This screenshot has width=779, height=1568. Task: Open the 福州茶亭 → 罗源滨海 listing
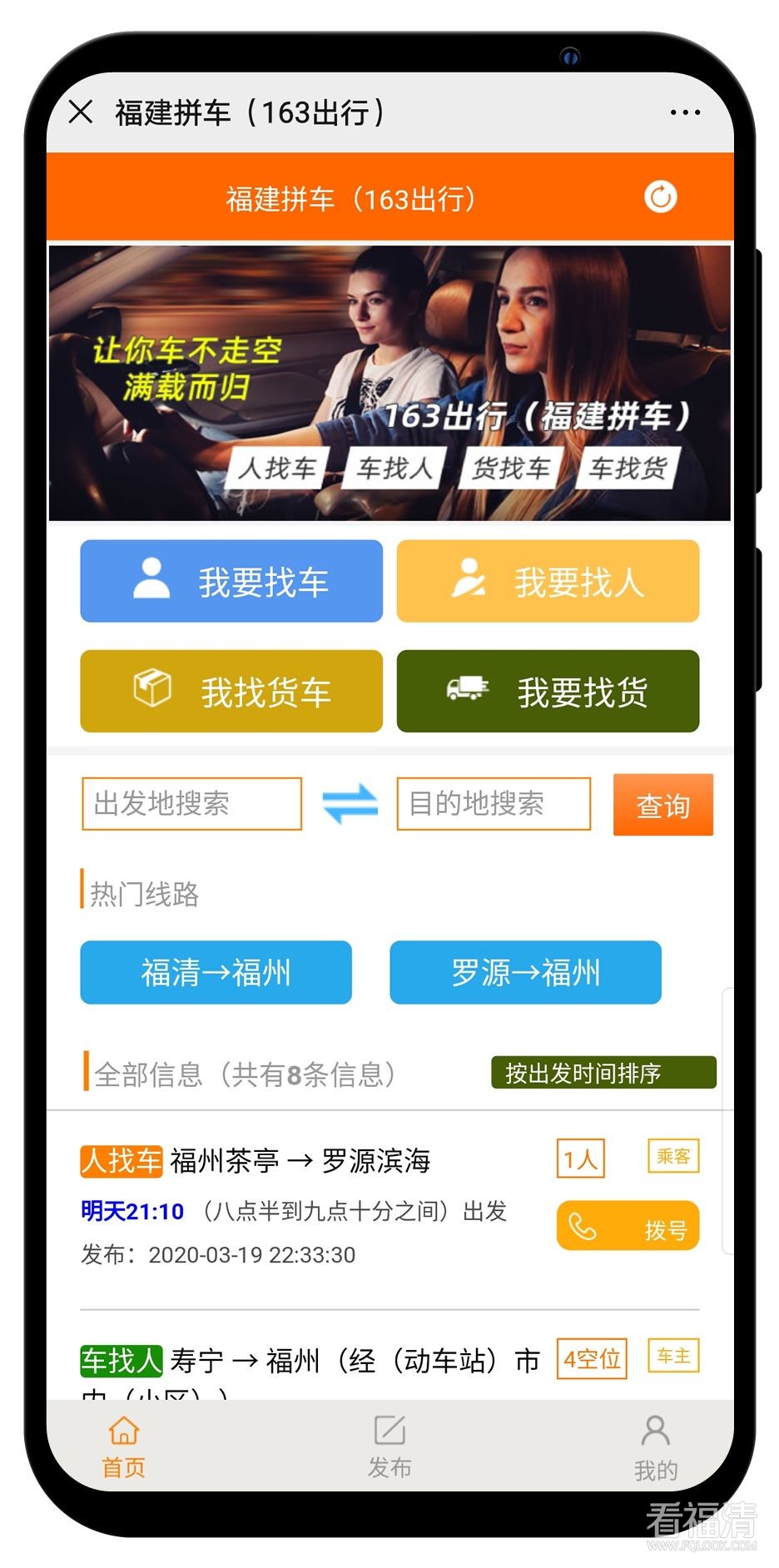[x=300, y=1160]
